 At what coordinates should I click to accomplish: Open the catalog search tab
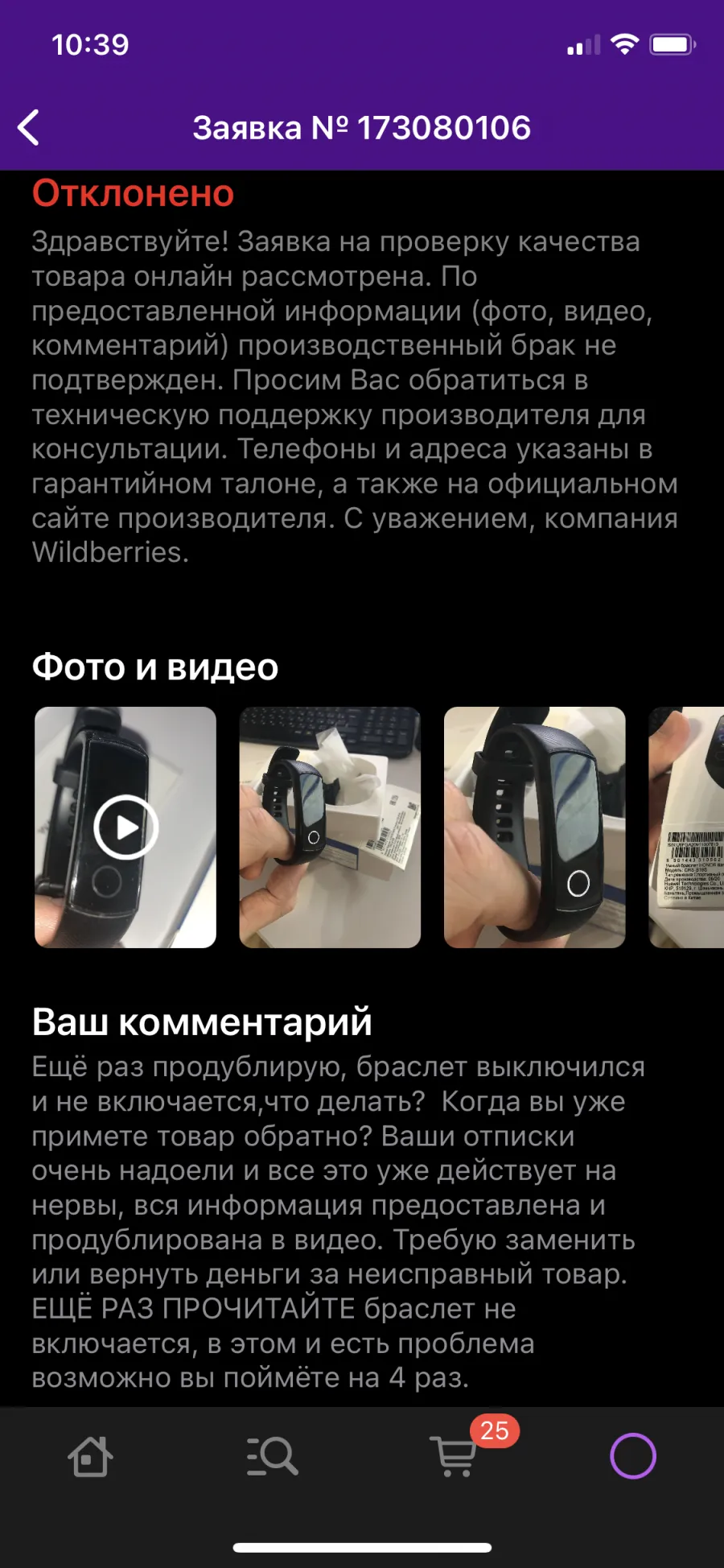click(x=272, y=1457)
